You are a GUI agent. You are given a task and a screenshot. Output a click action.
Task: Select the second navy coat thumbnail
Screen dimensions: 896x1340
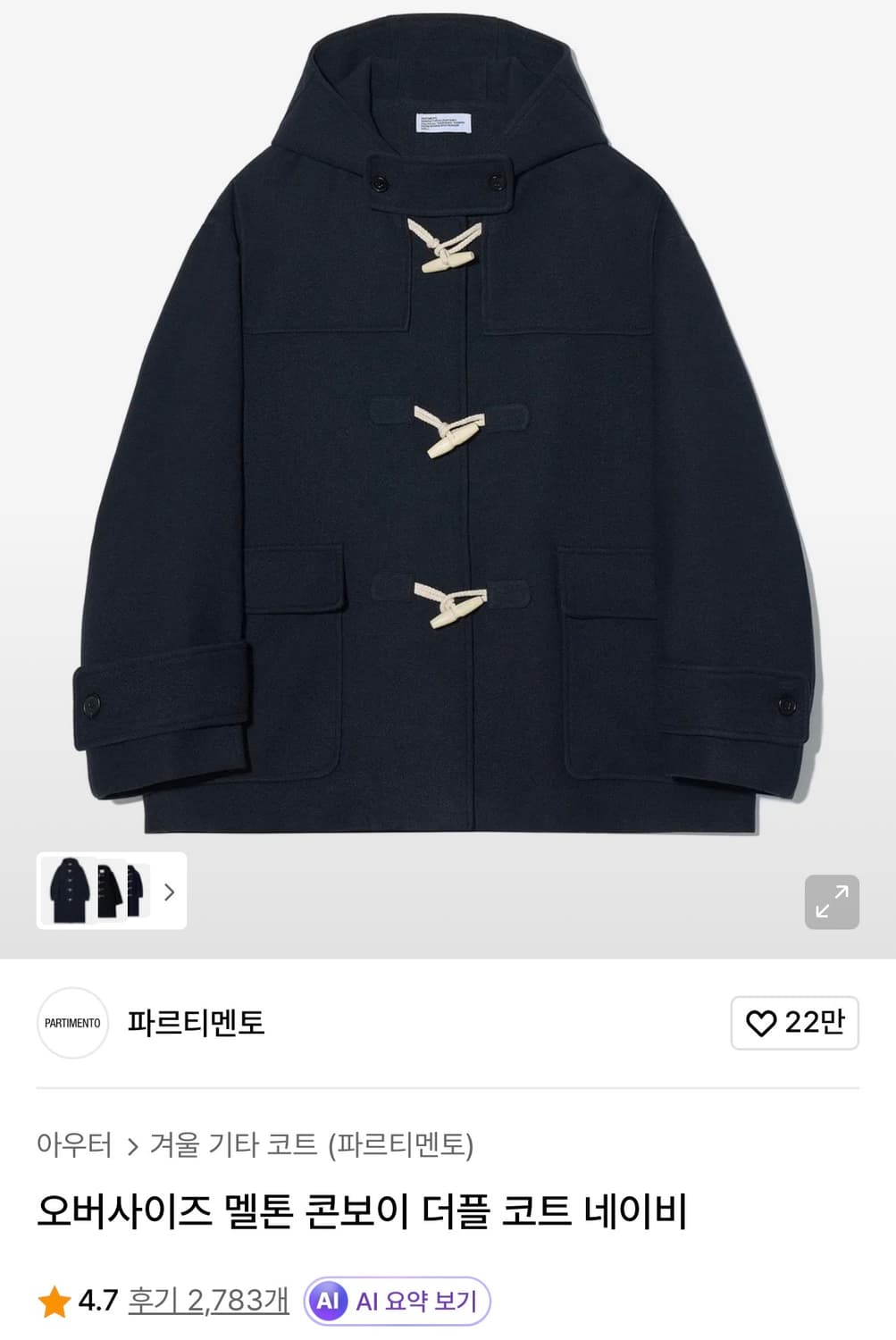coord(111,892)
